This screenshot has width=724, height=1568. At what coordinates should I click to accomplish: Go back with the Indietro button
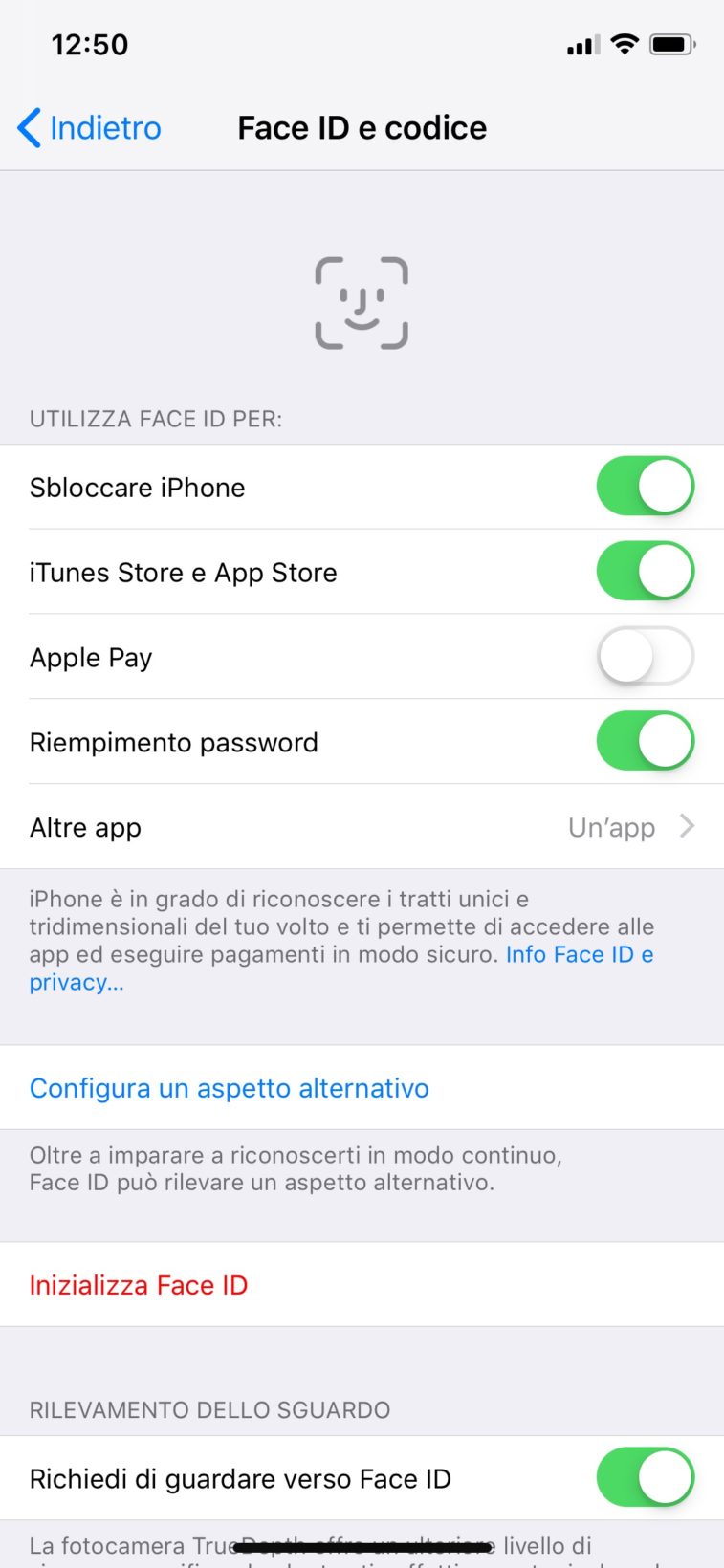tap(90, 128)
